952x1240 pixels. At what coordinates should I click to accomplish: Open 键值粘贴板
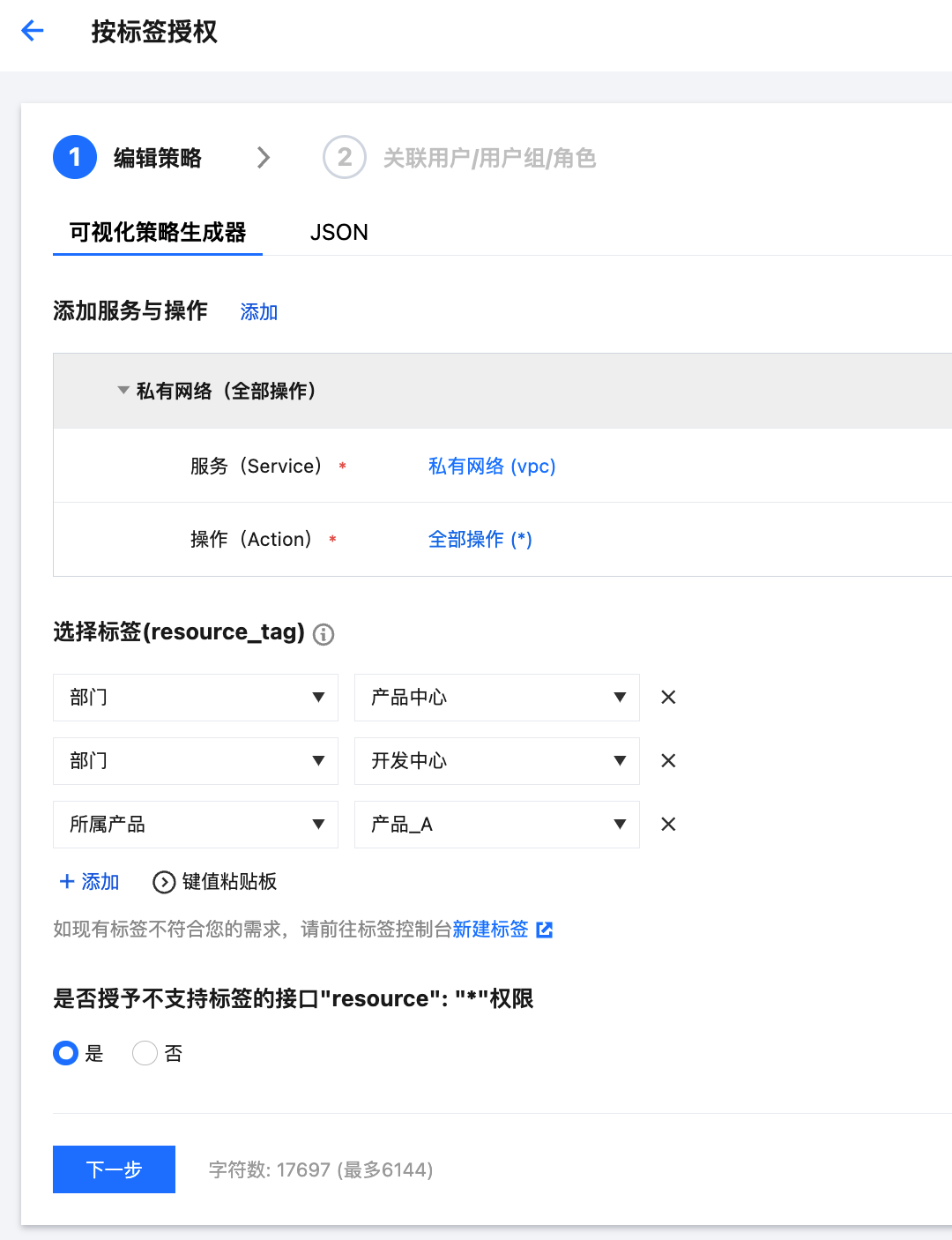pos(215,881)
